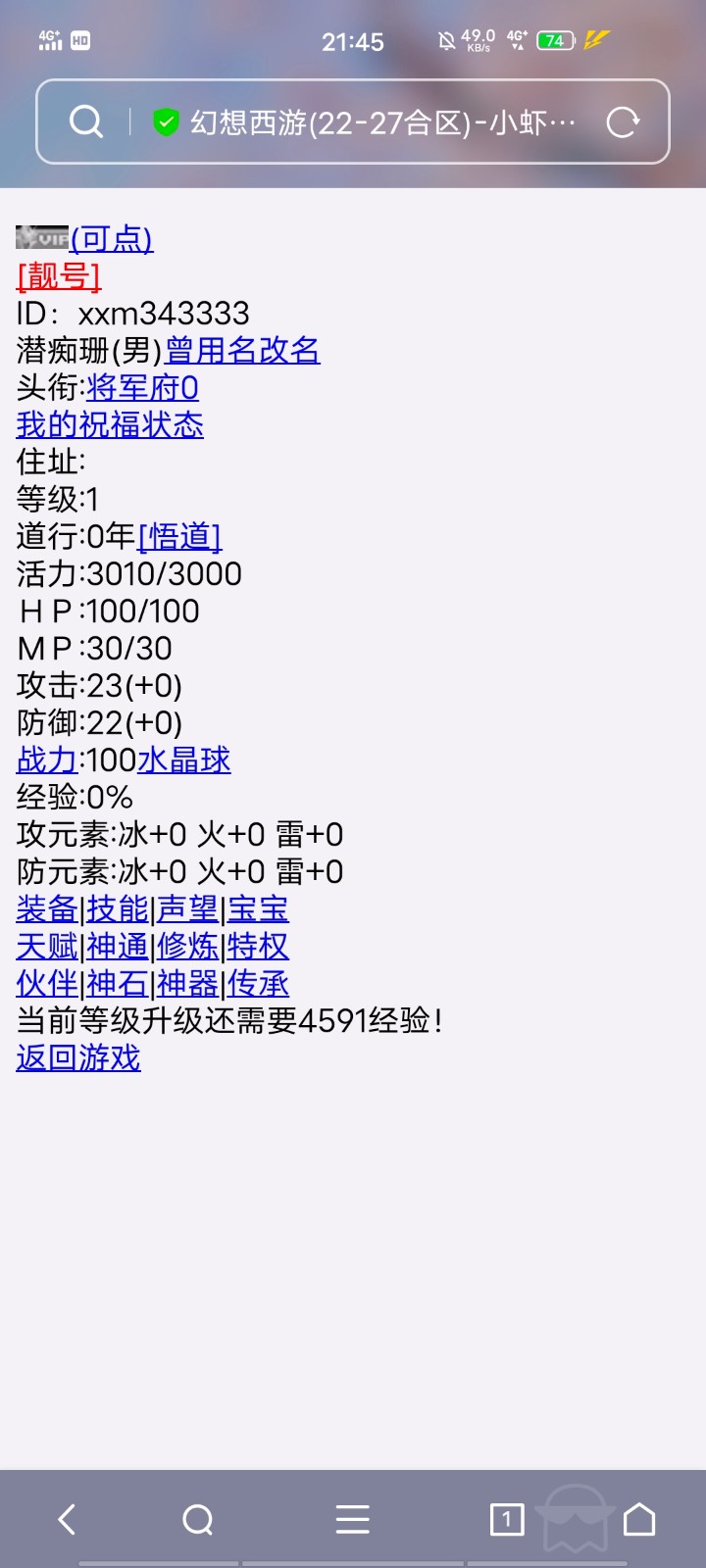Viewport: 706px width, 1568px height.
Task: Open the 可点 link beside VIP
Action: point(112,238)
